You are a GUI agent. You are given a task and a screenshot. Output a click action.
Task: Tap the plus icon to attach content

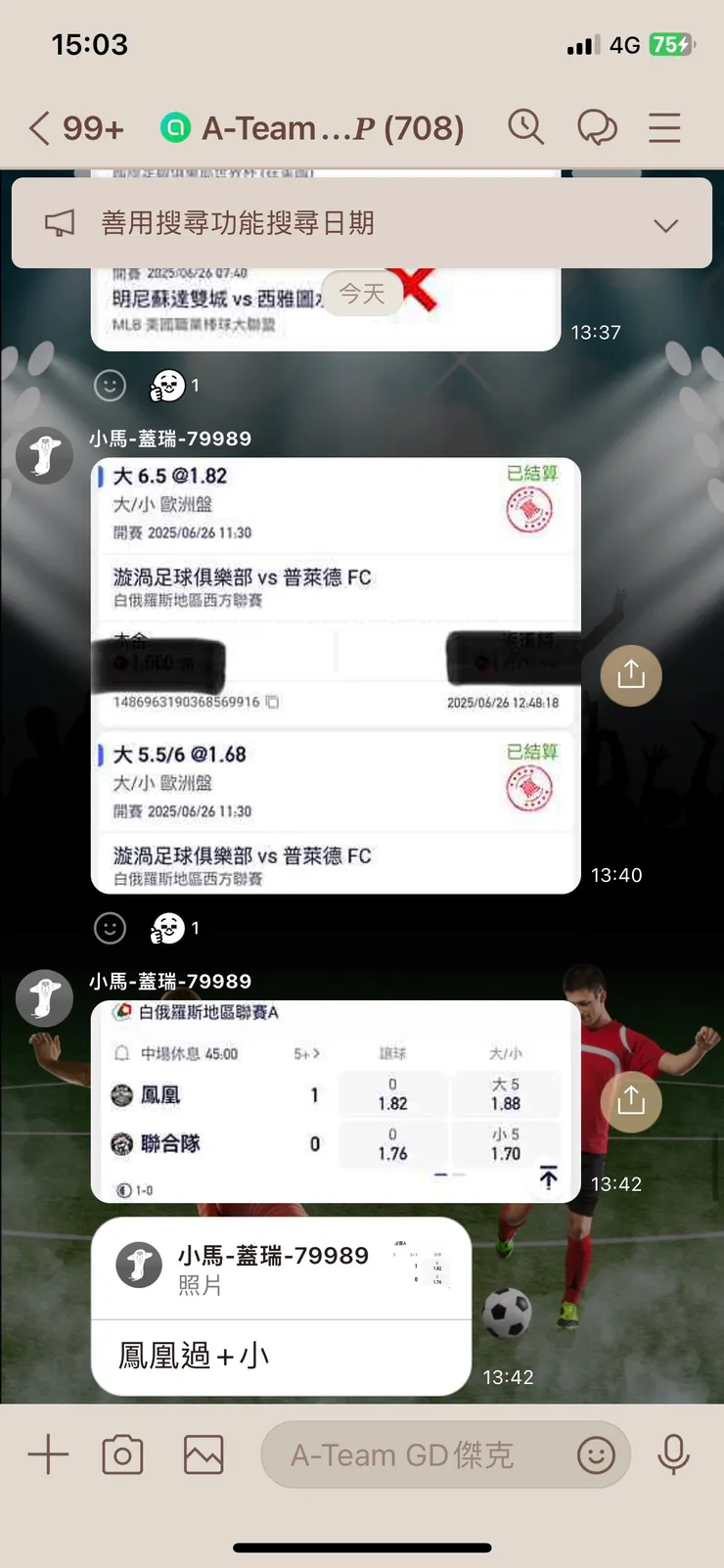point(48,1454)
